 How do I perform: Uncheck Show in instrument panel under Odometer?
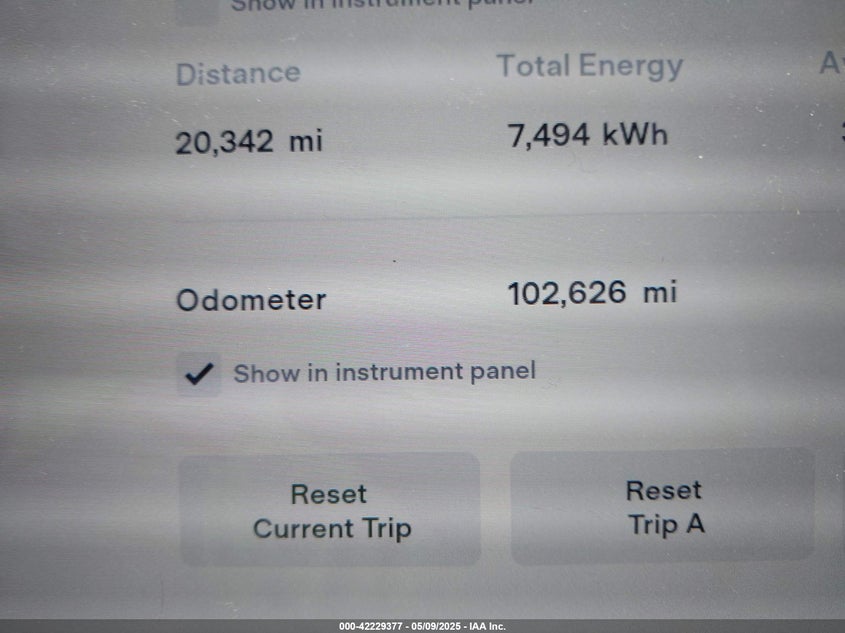[200, 375]
